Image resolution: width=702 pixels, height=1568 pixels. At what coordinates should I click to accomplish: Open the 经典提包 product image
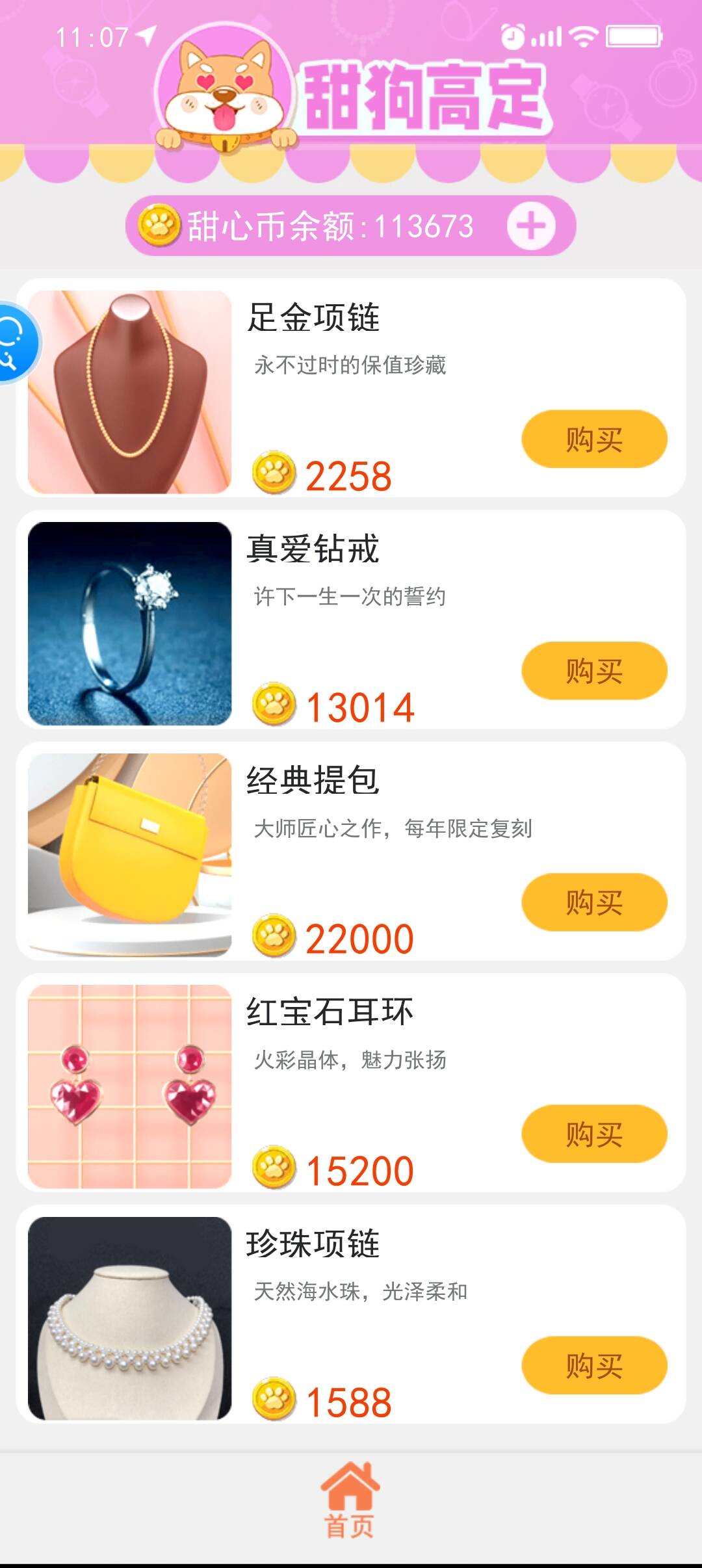130,855
